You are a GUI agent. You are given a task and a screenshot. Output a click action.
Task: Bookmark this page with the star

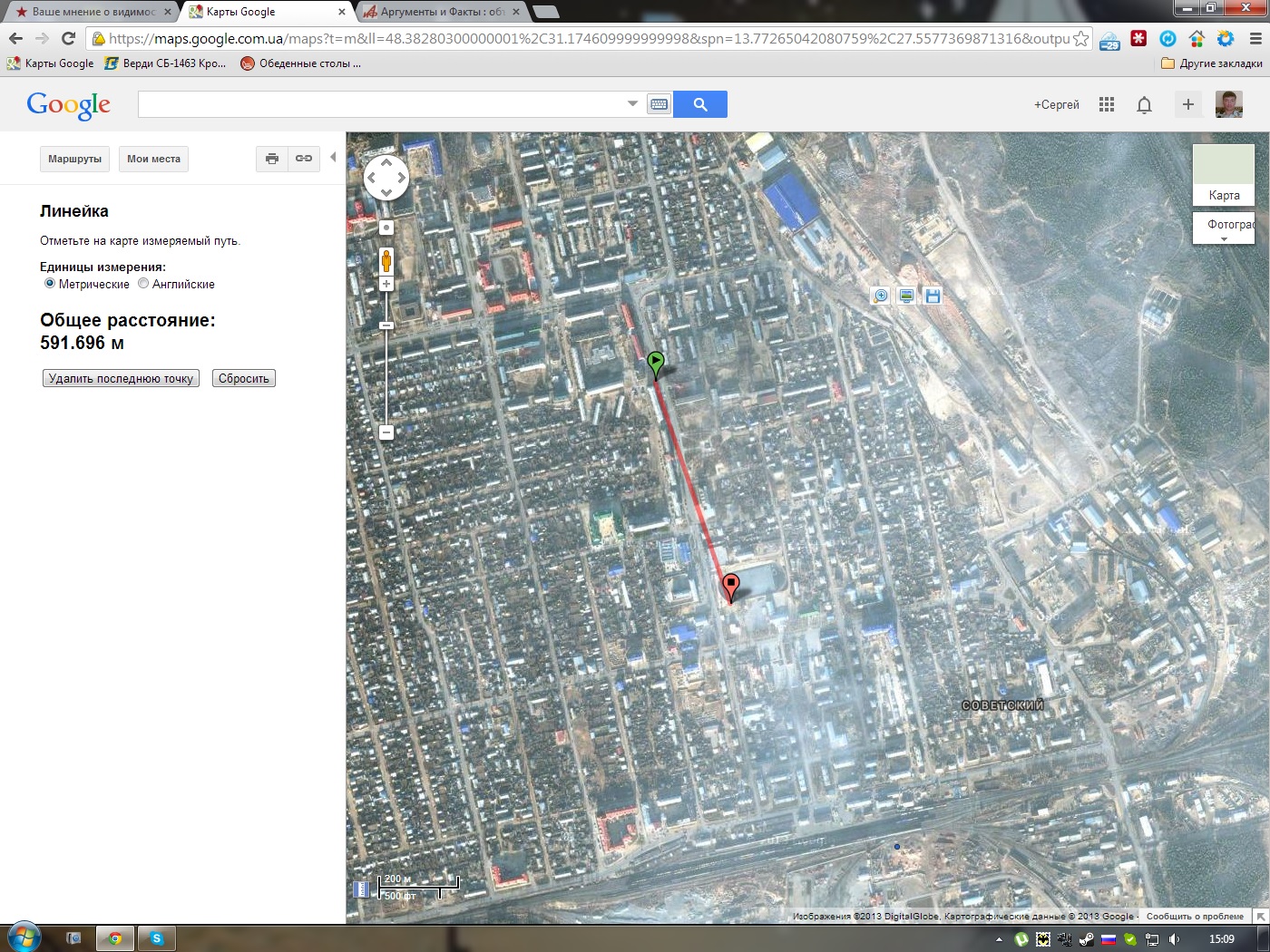click(x=1080, y=38)
